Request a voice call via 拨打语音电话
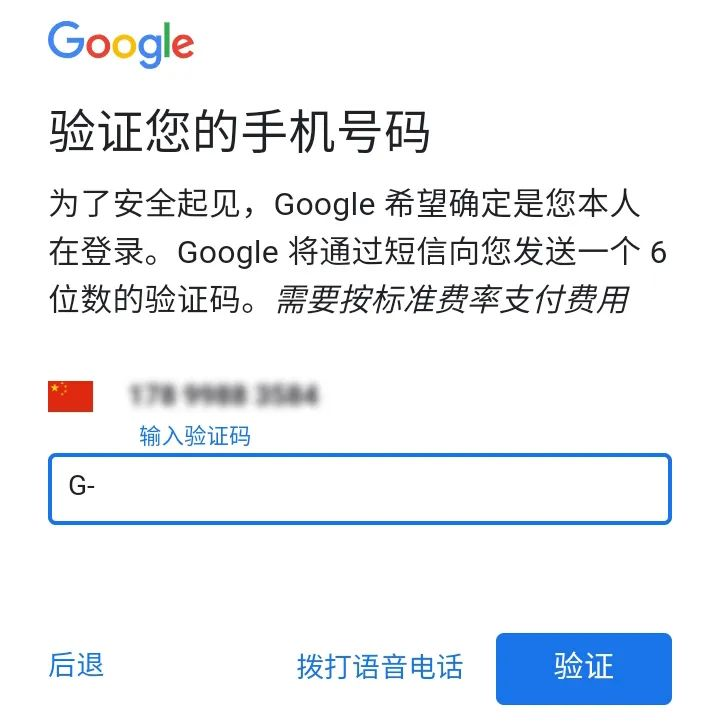 pyautogui.click(x=379, y=667)
